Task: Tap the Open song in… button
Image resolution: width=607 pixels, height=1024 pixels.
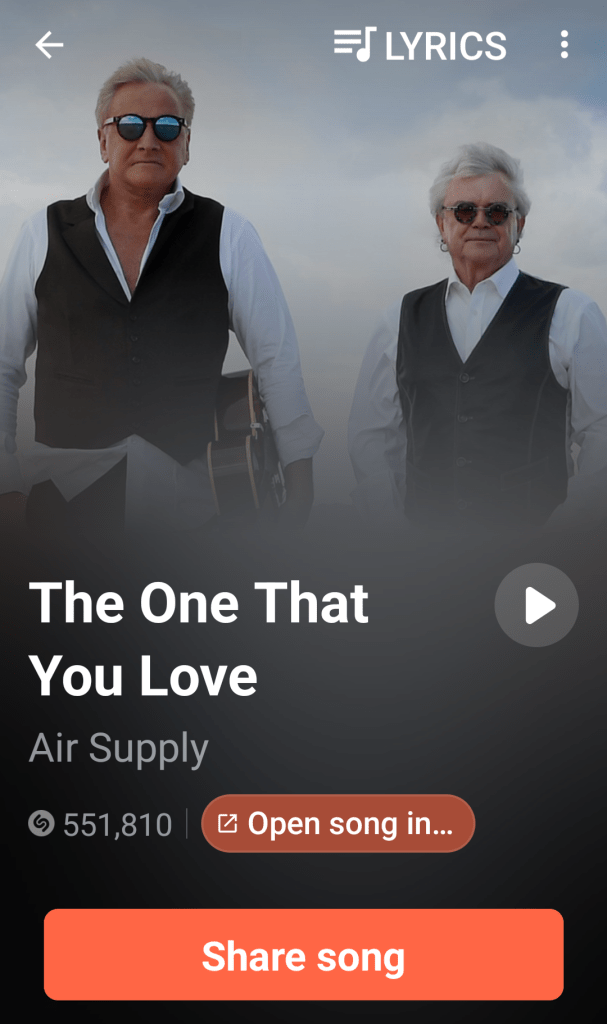Action: (x=338, y=824)
